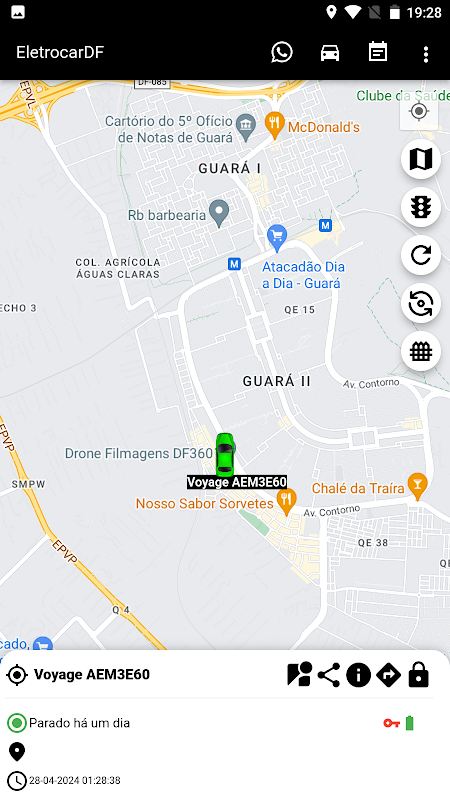Open the calendar report icon
The height and width of the screenshot is (800, 450).
[378, 52]
